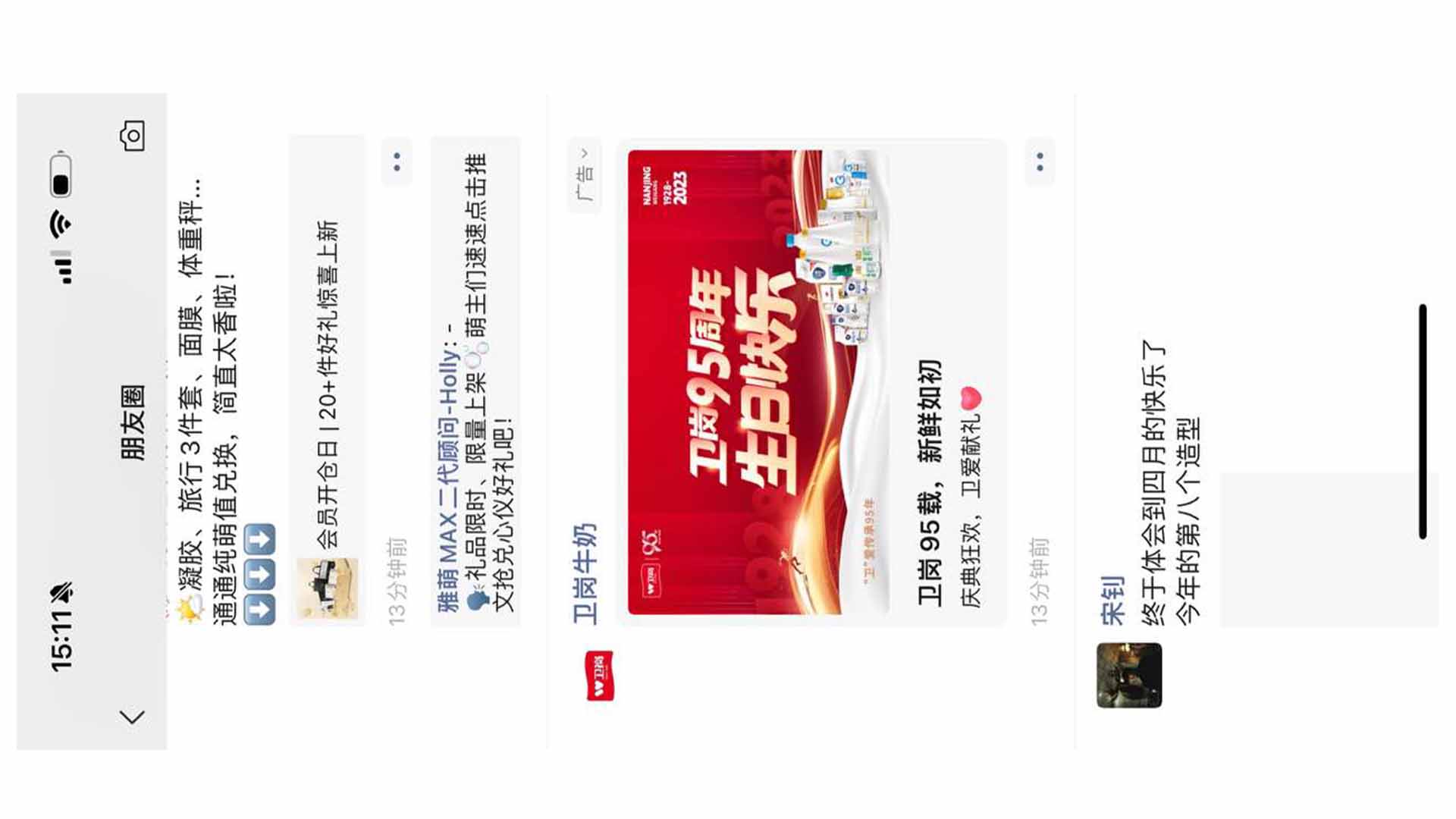The width and height of the screenshot is (1456, 819).
Task: Open the camera to post a moment
Action: 133,136
